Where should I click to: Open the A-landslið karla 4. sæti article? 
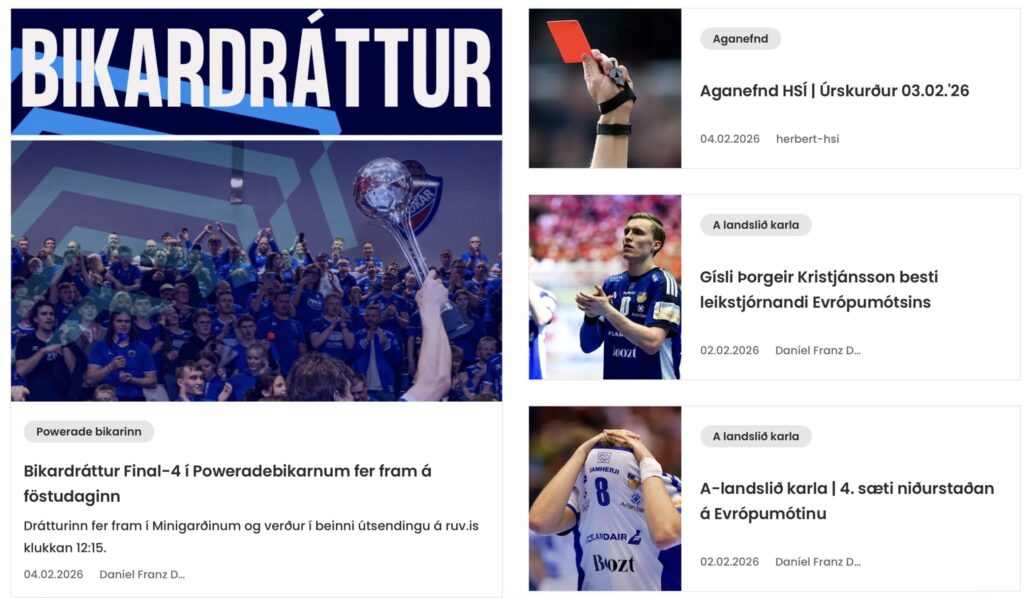click(x=846, y=501)
